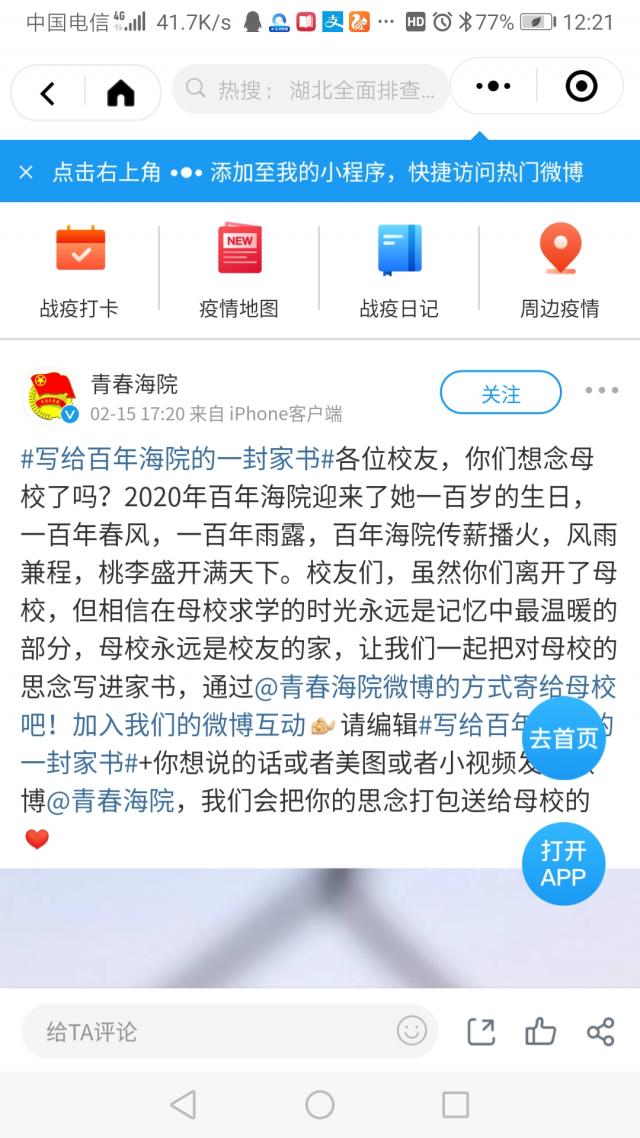The width and height of the screenshot is (640, 1138).
Task: Follow 青春海院 with 关注 button
Action: coord(500,393)
